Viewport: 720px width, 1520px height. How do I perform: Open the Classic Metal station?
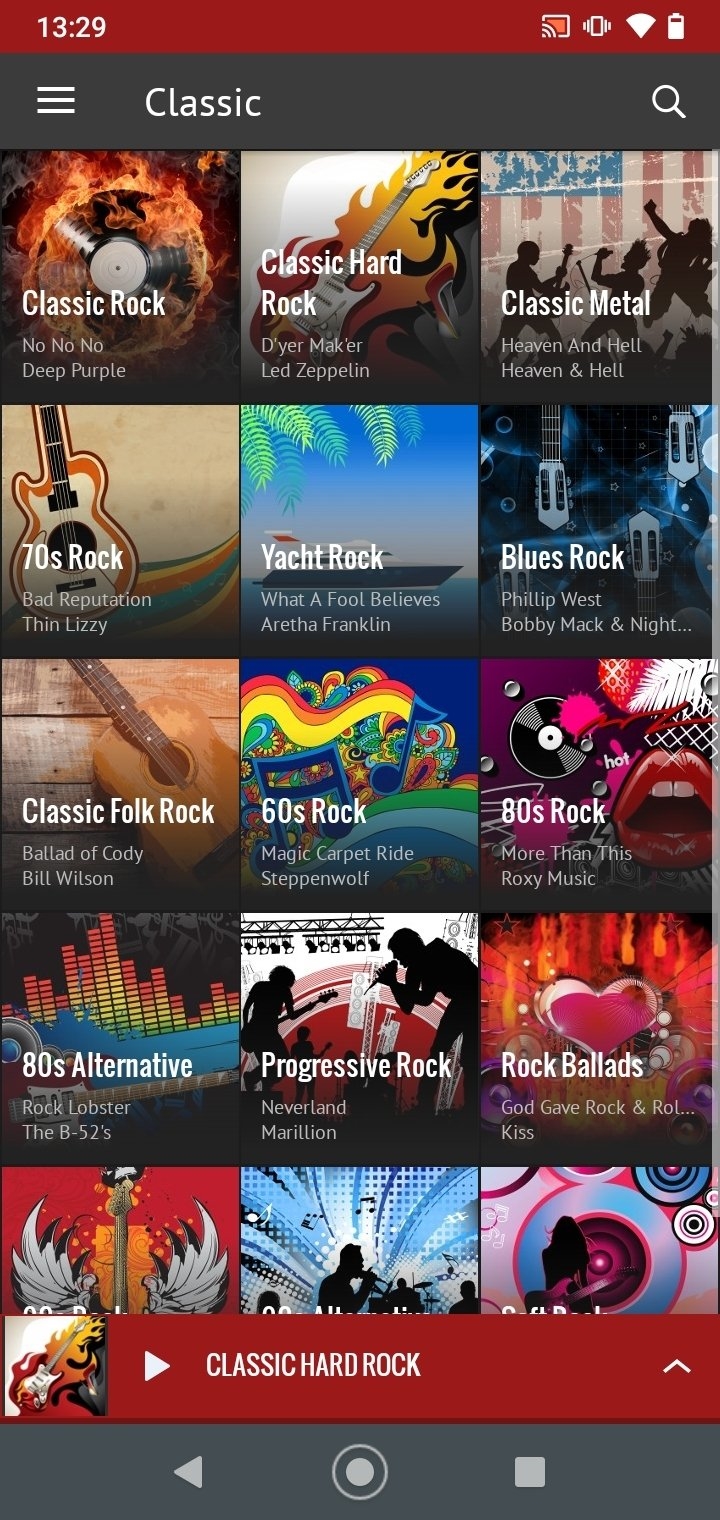598,276
